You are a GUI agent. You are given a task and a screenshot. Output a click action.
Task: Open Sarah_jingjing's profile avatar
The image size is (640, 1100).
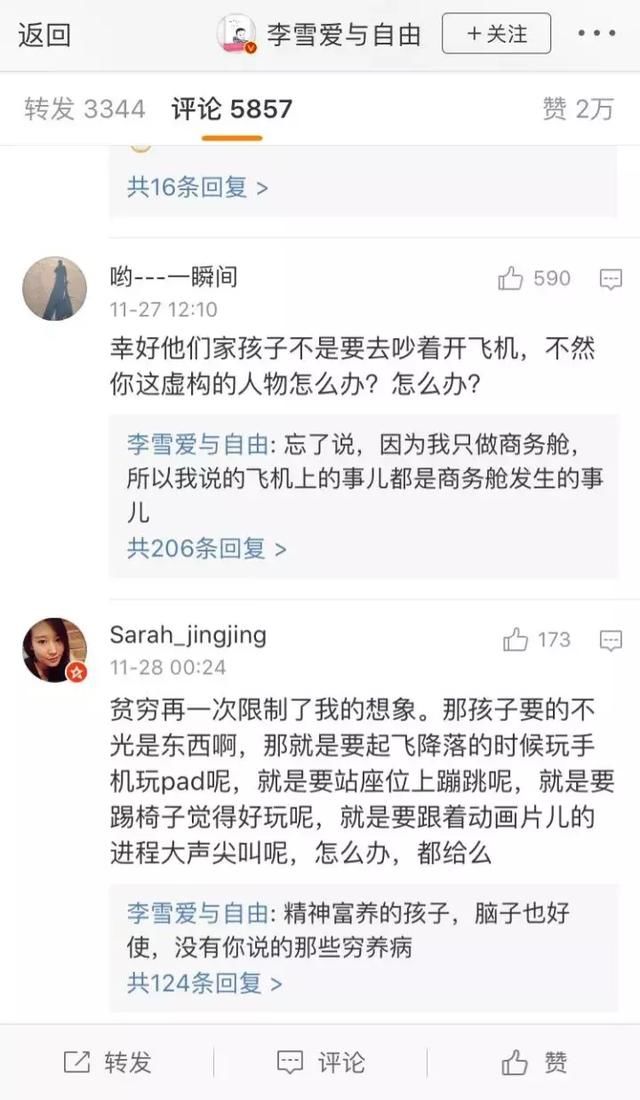click(54, 650)
